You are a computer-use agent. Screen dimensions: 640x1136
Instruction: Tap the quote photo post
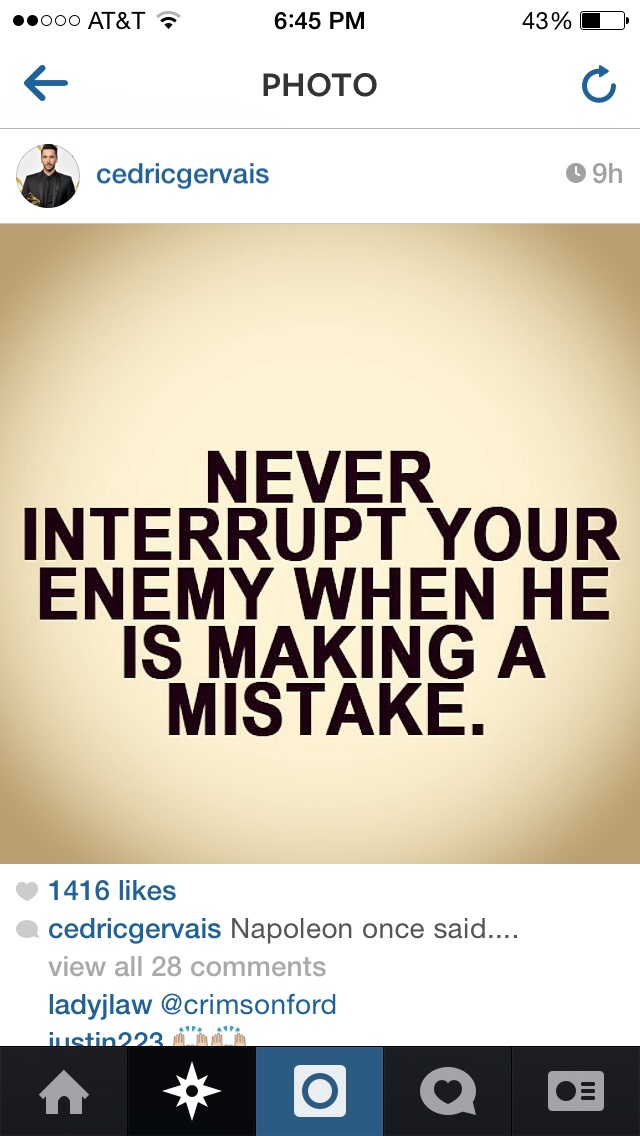pyautogui.click(x=320, y=543)
